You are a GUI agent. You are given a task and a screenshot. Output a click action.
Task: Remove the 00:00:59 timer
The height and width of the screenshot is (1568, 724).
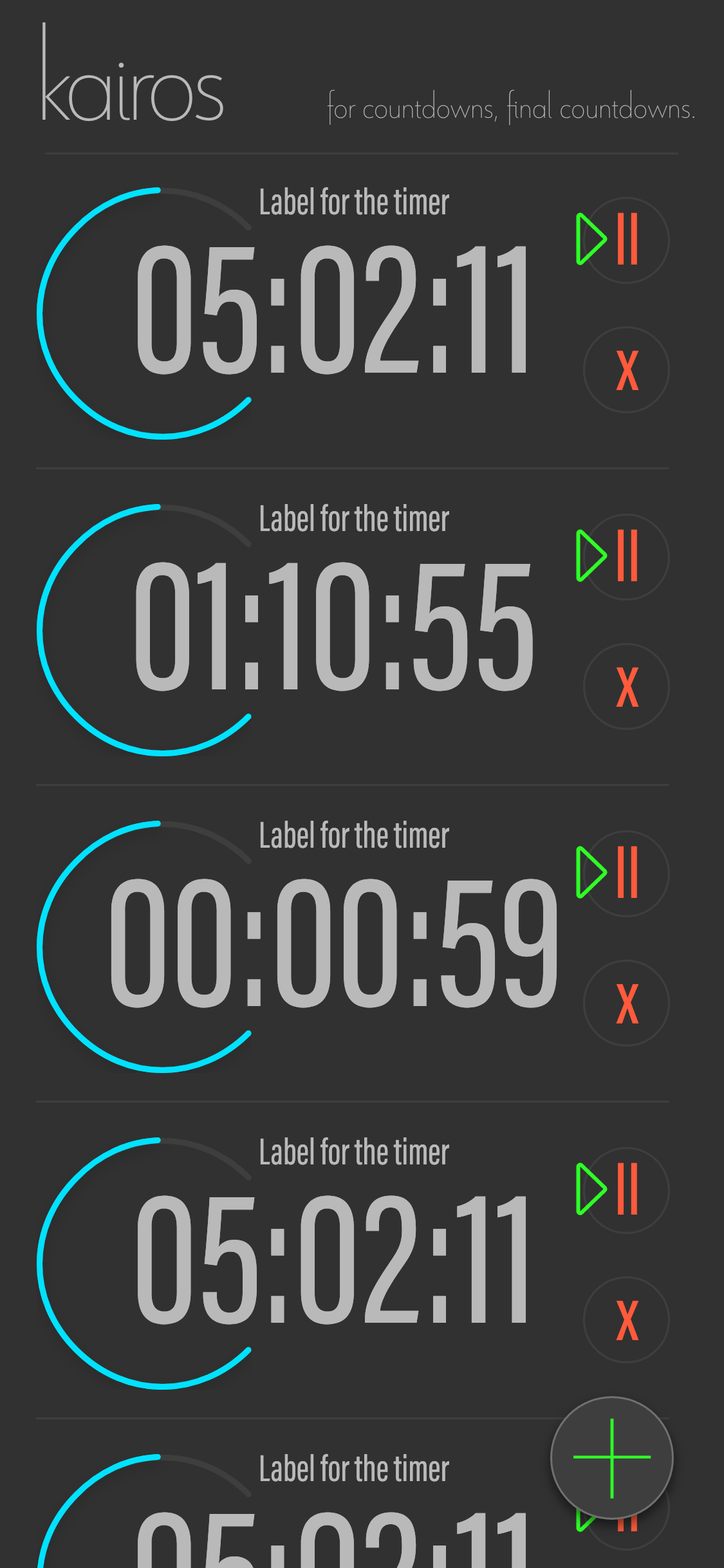[x=626, y=1003]
